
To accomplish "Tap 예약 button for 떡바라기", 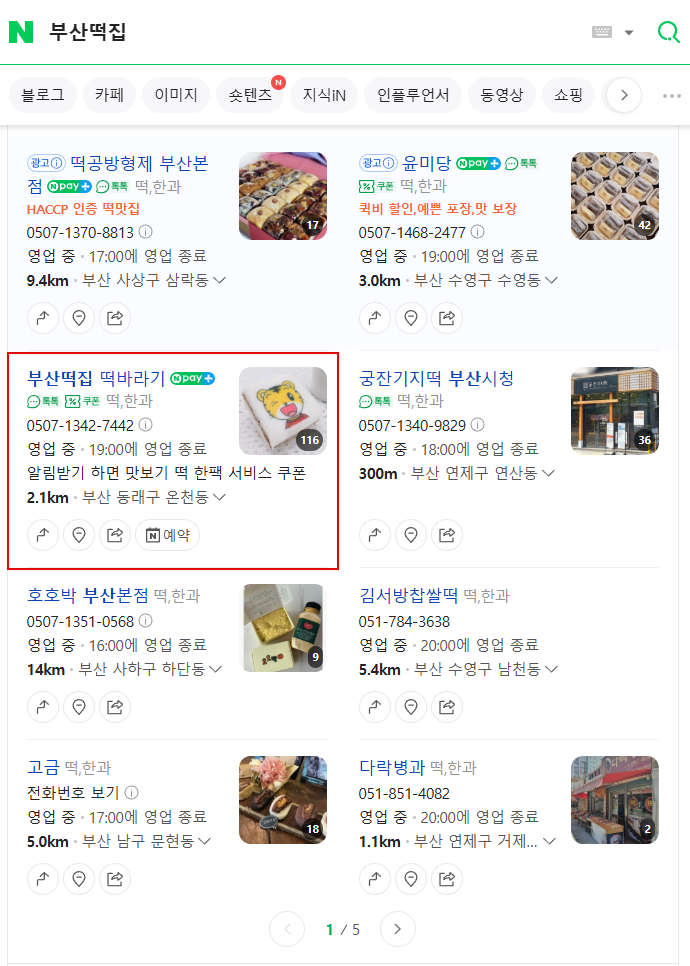I will 167,535.
